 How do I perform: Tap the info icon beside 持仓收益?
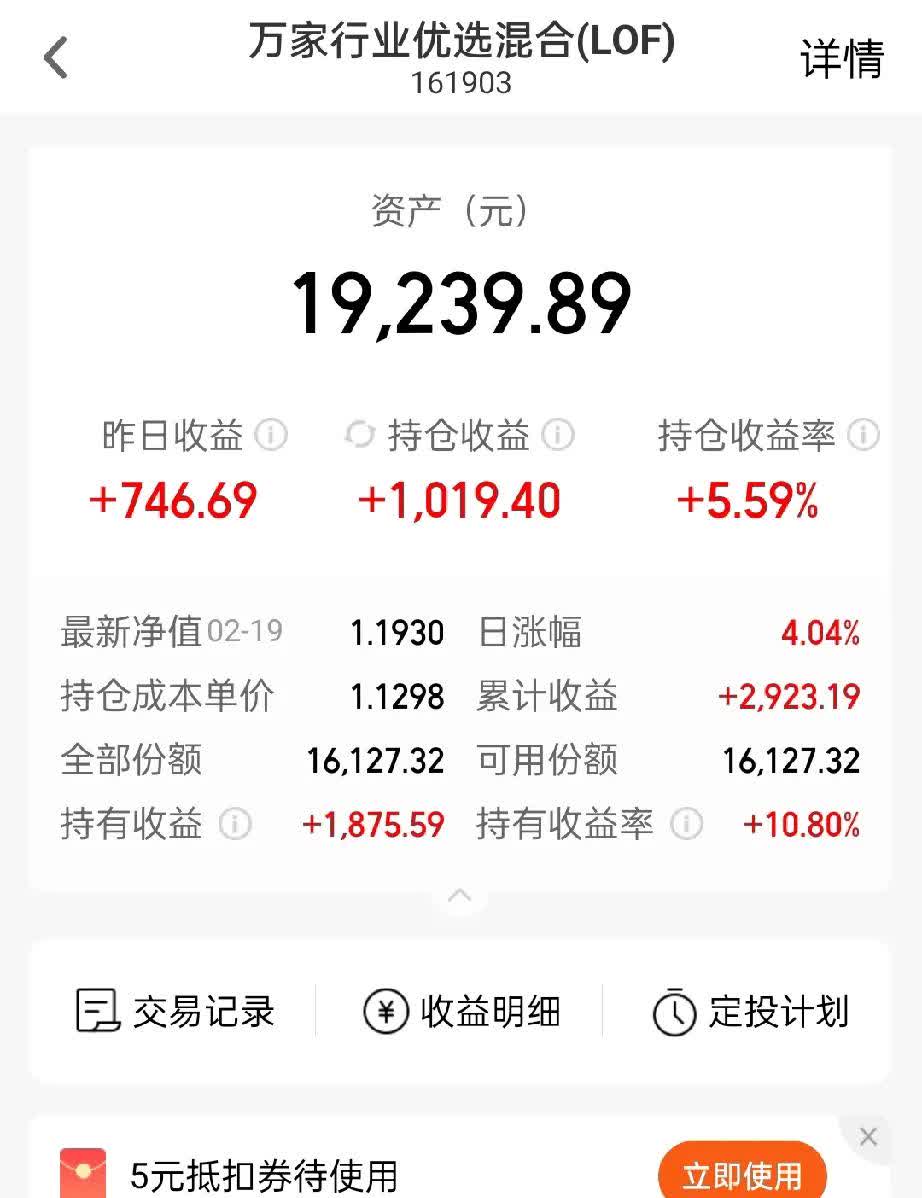click(560, 435)
